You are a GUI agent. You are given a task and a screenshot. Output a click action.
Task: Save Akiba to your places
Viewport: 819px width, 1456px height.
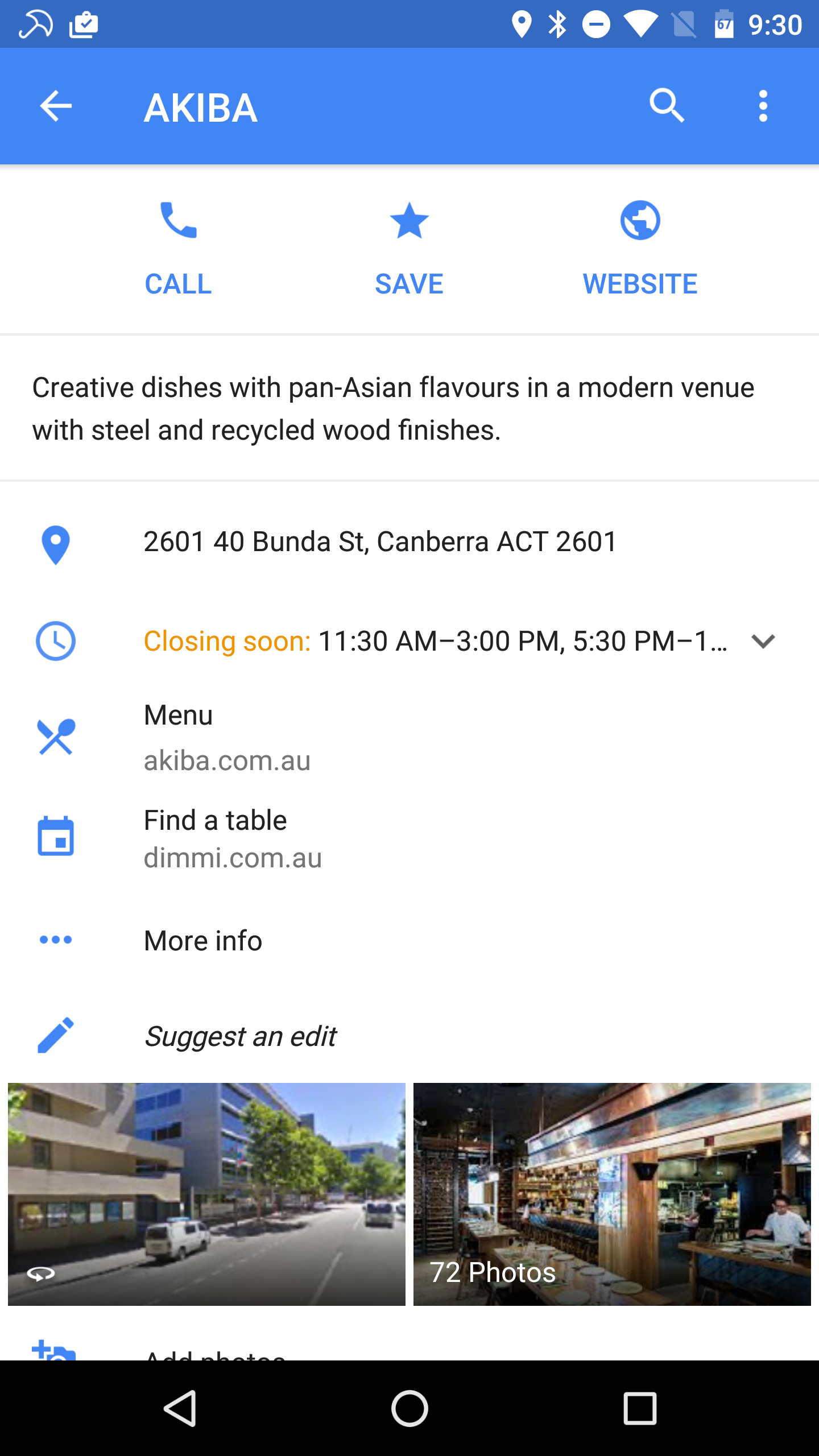(x=409, y=249)
